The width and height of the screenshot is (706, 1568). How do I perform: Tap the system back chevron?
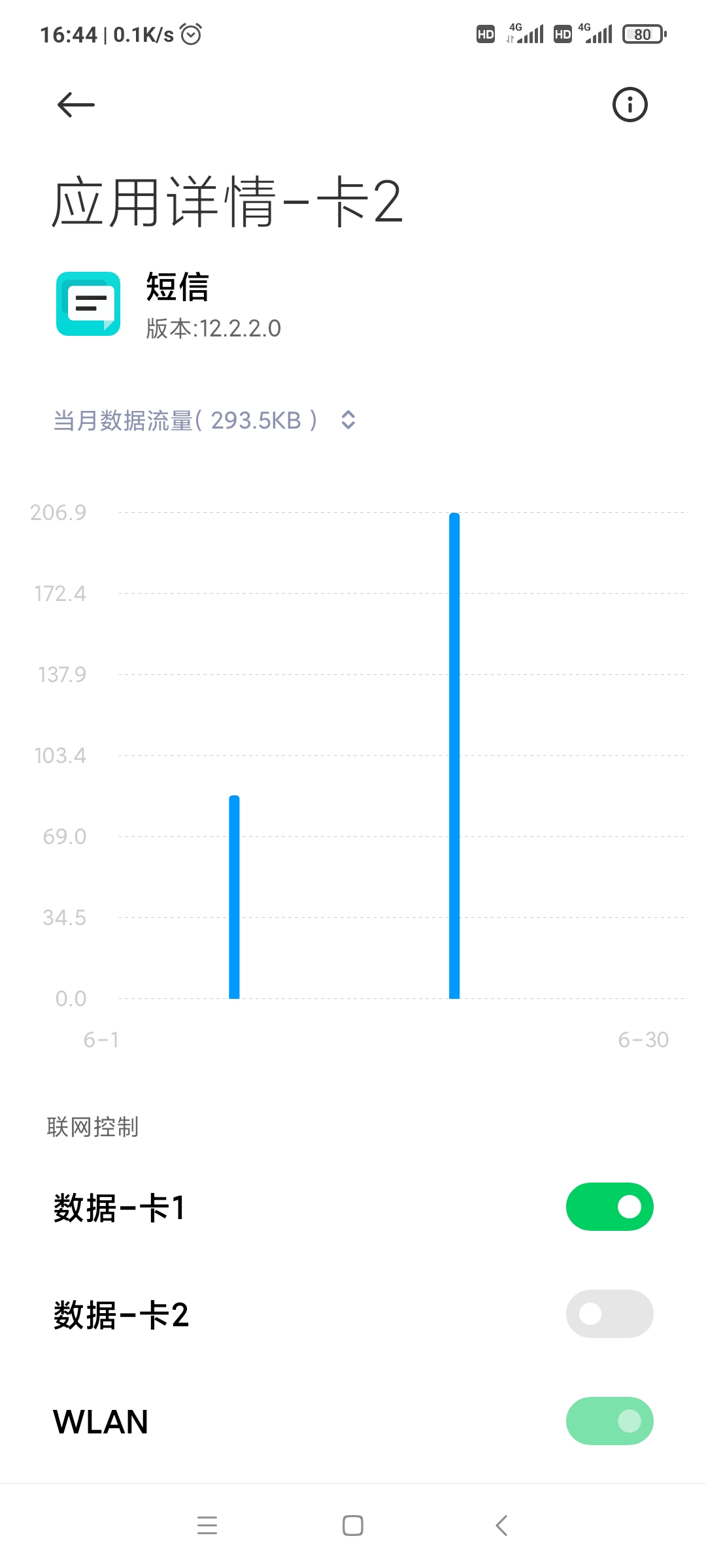pyautogui.click(x=501, y=1526)
